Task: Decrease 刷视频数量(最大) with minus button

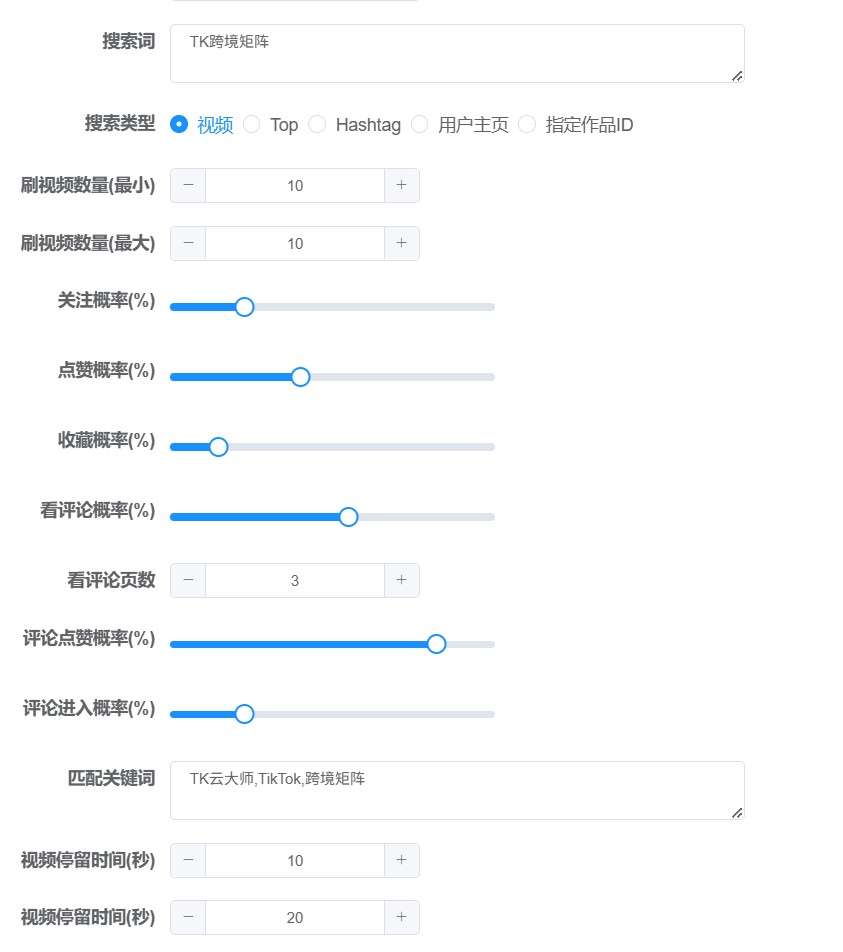Action: [x=188, y=243]
